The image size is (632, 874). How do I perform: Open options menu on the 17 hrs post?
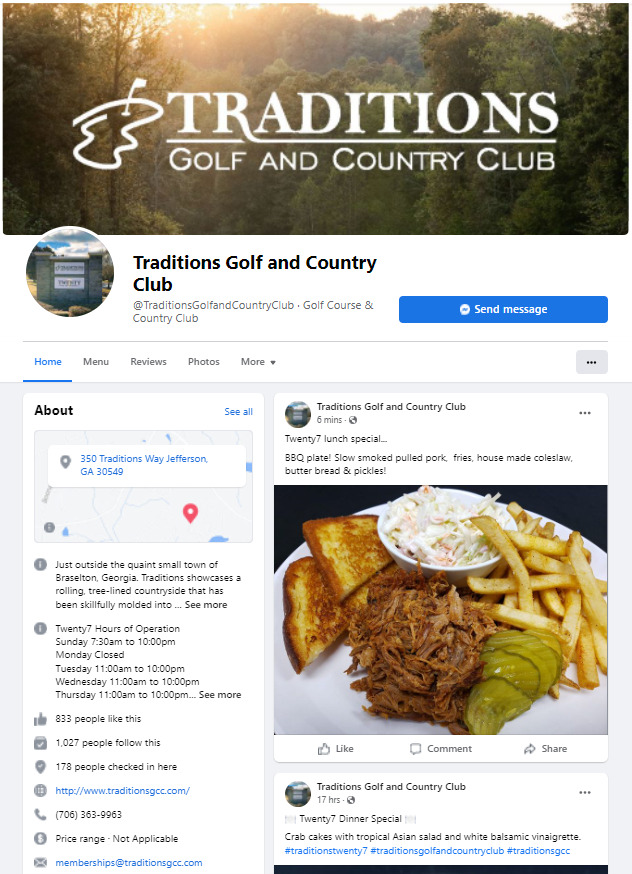coord(585,792)
